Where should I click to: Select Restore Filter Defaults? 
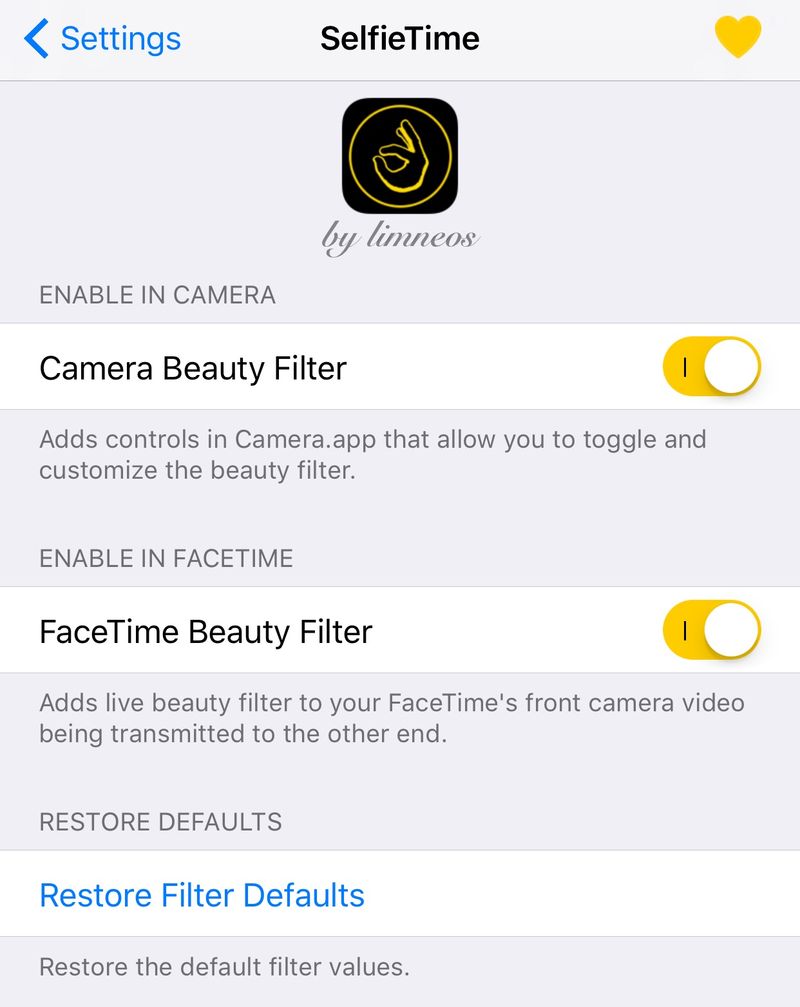coord(202,895)
